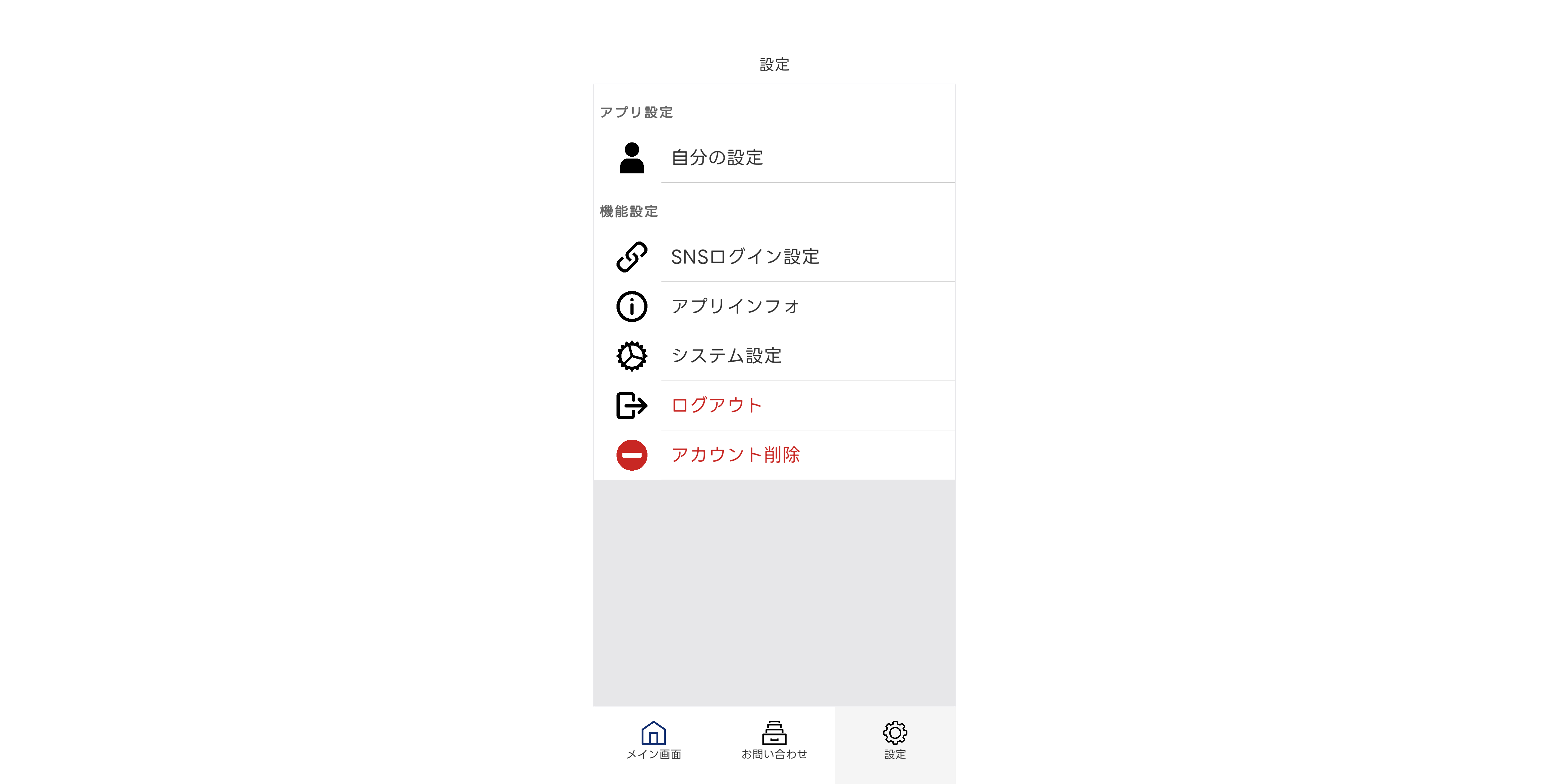Select the 設定 tab in bottom bar
The image size is (1549, 784).
tap(895, 741)
